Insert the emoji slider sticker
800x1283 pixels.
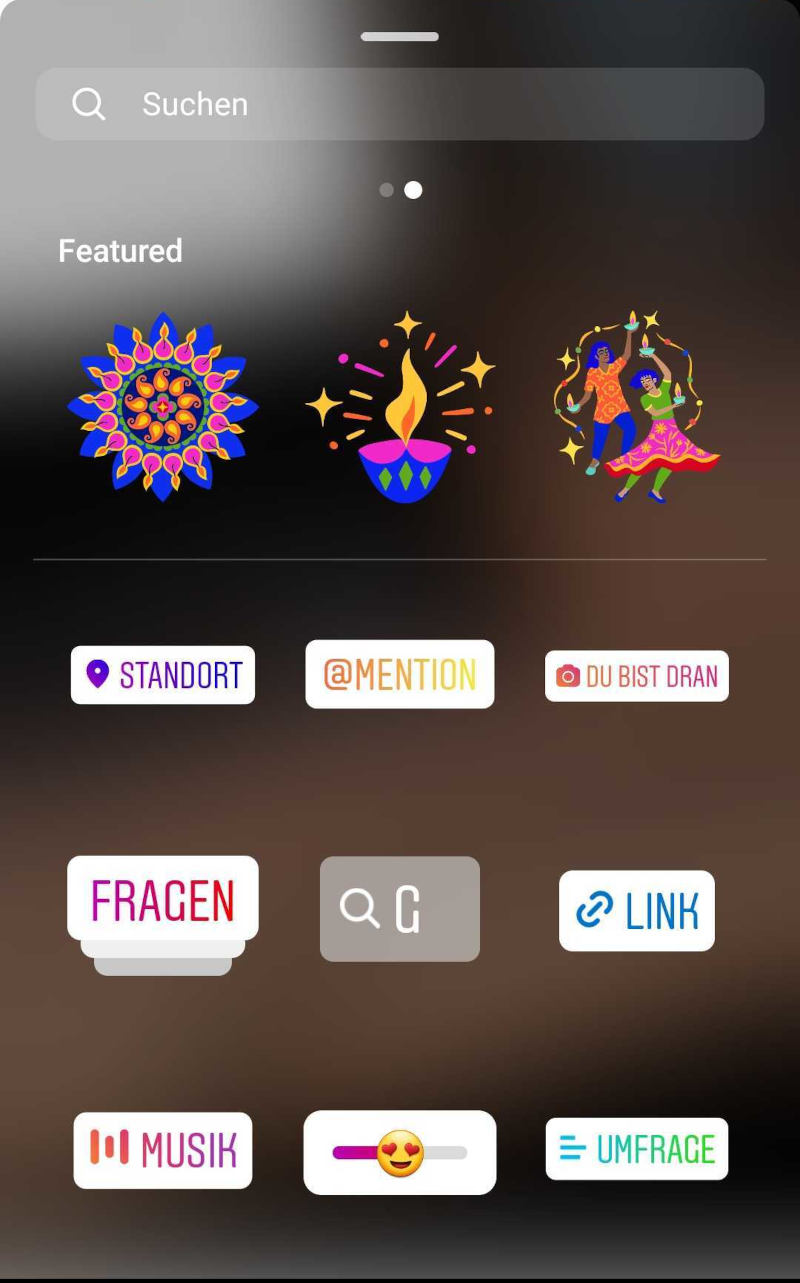pyautogui.click(x=400, y=1153)
